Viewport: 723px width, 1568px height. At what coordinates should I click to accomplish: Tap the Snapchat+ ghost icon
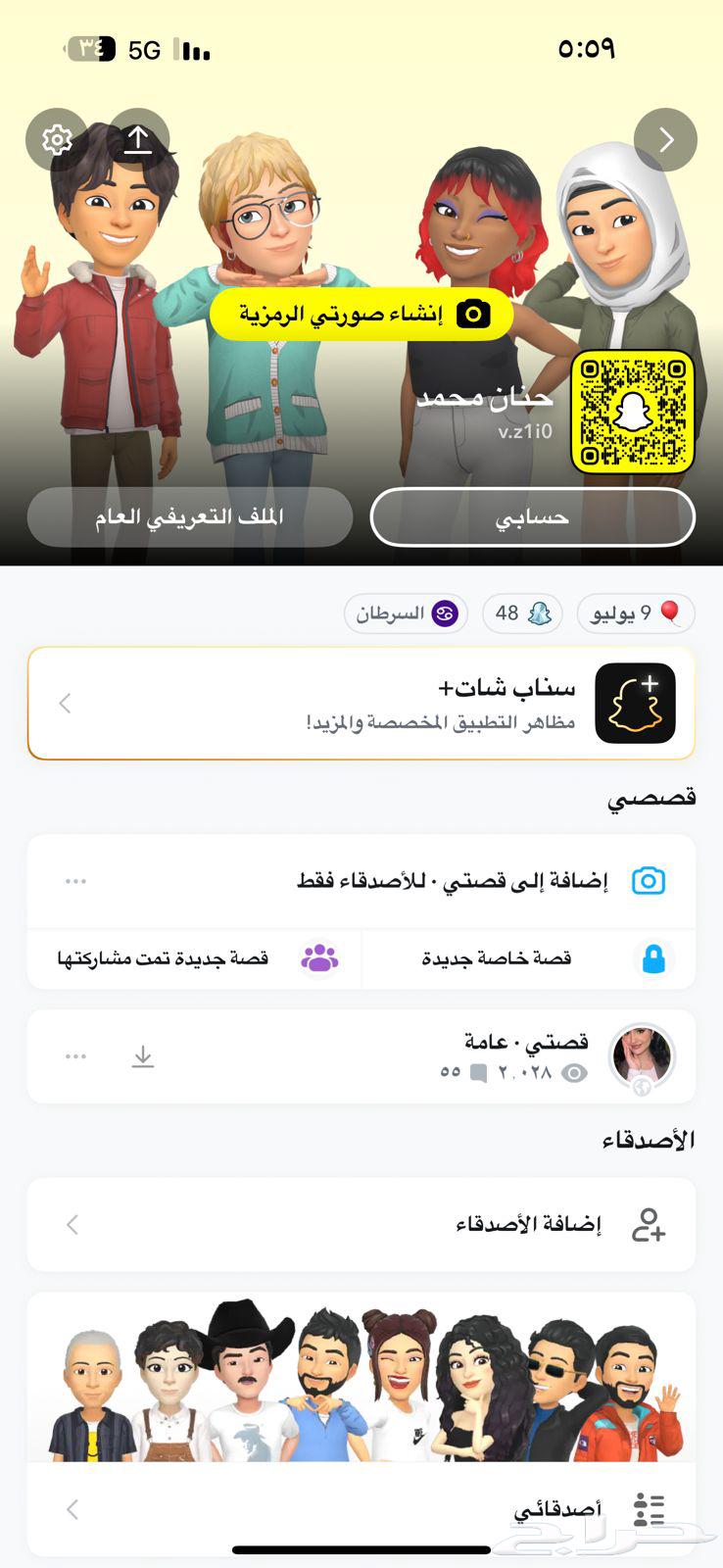pos(635,703)
